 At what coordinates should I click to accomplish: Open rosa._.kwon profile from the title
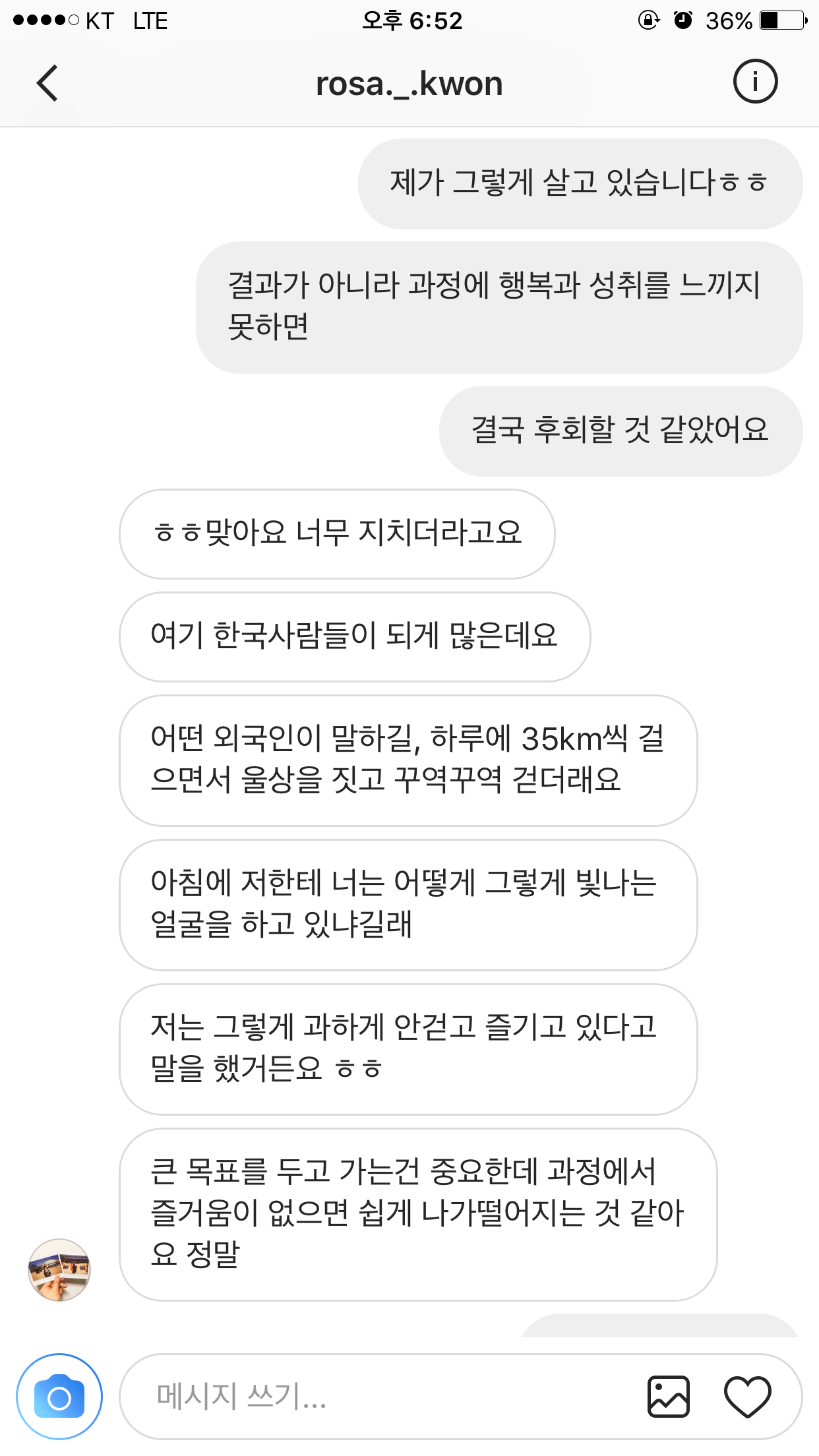click(409, 84)
